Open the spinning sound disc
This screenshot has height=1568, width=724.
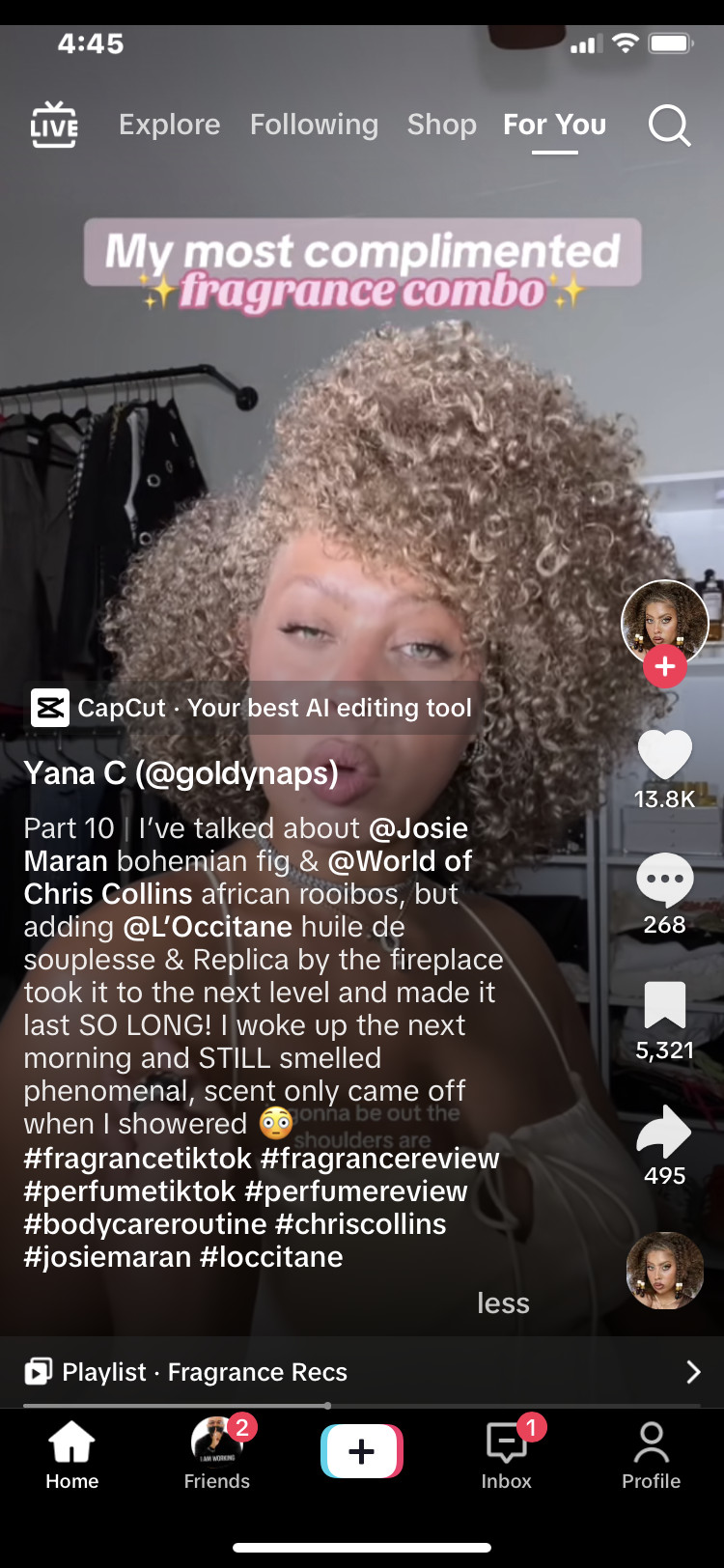coord(665,1271)
